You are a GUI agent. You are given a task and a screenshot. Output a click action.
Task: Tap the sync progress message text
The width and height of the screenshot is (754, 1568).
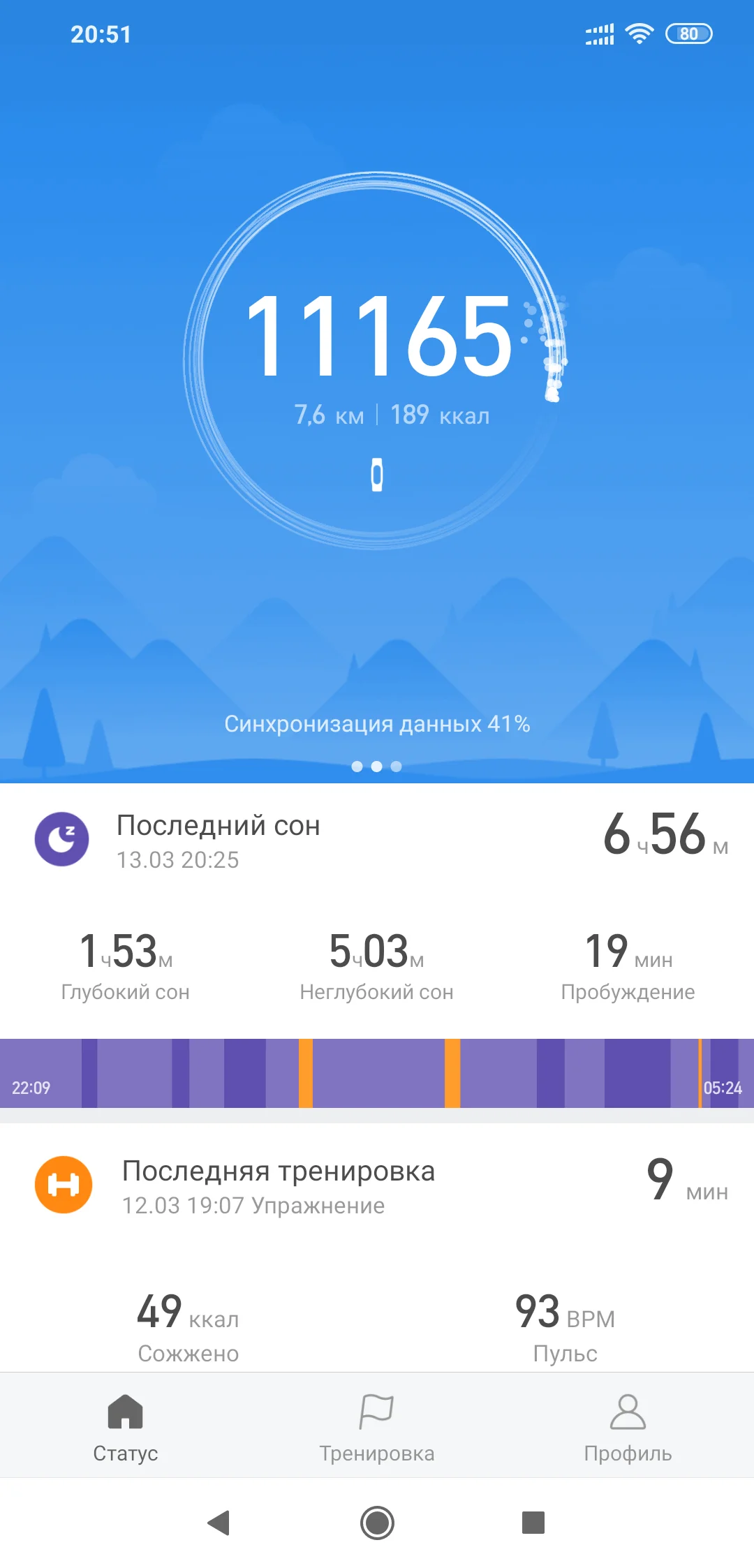point(377,725)
